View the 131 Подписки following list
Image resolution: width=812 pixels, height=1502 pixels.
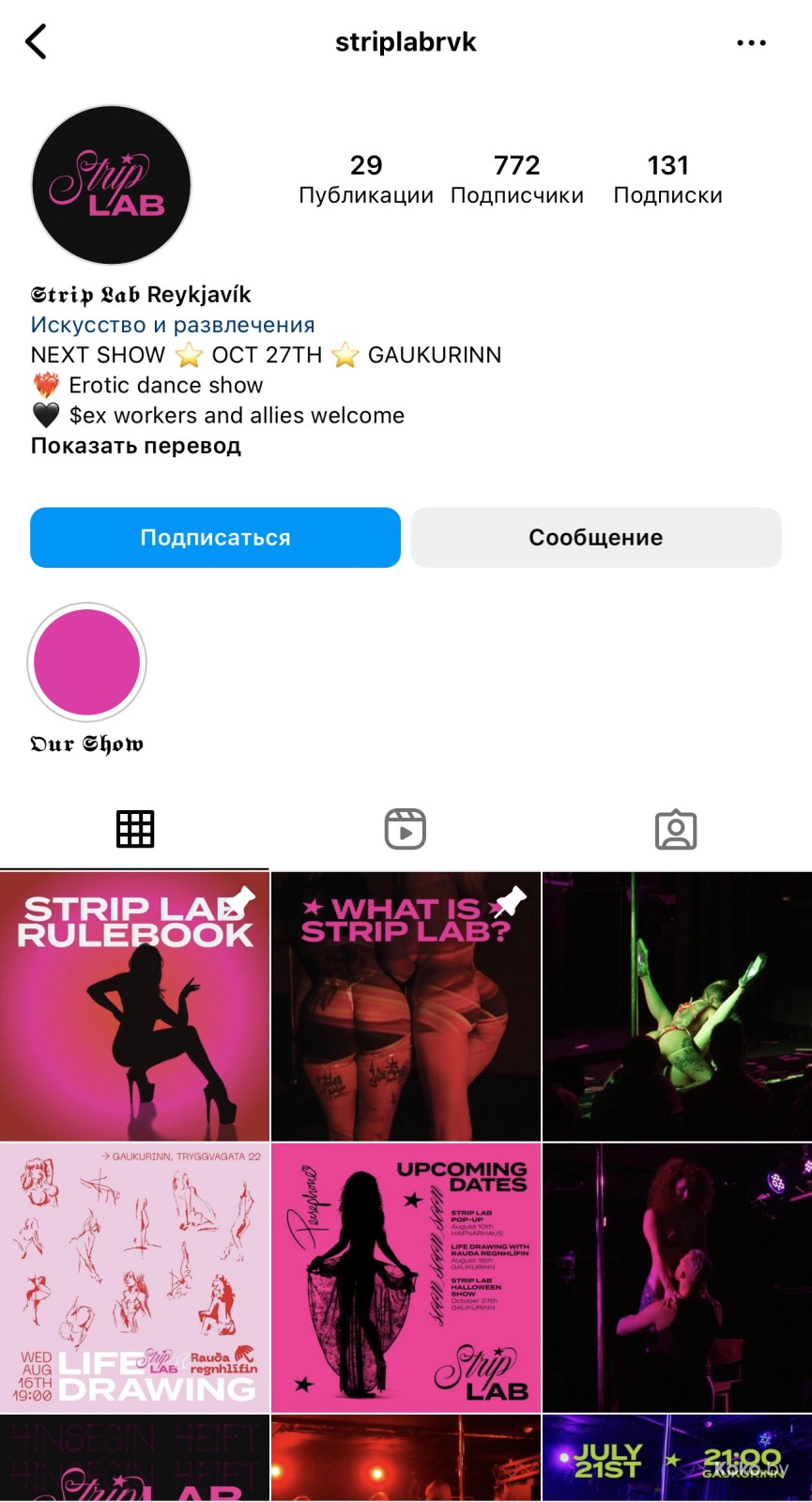[667, 179]
